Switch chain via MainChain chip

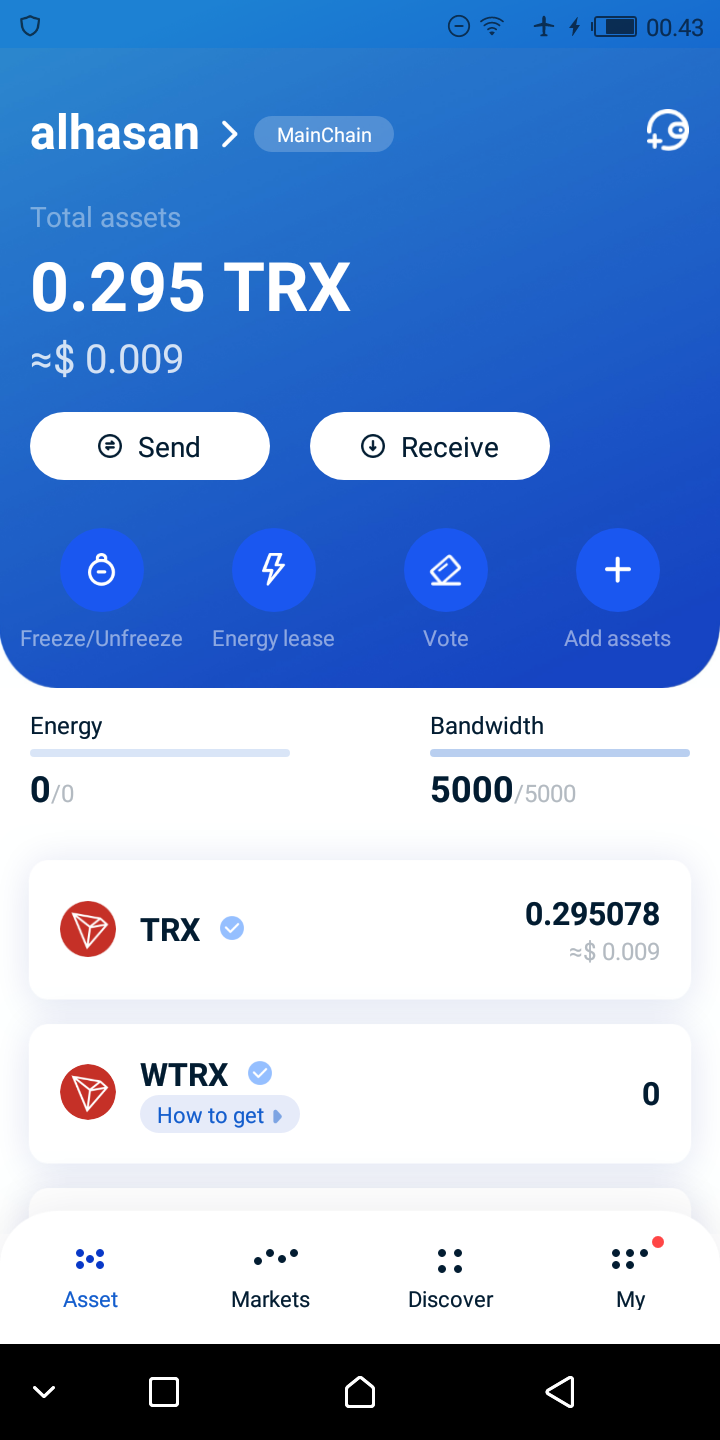point(324,135)
